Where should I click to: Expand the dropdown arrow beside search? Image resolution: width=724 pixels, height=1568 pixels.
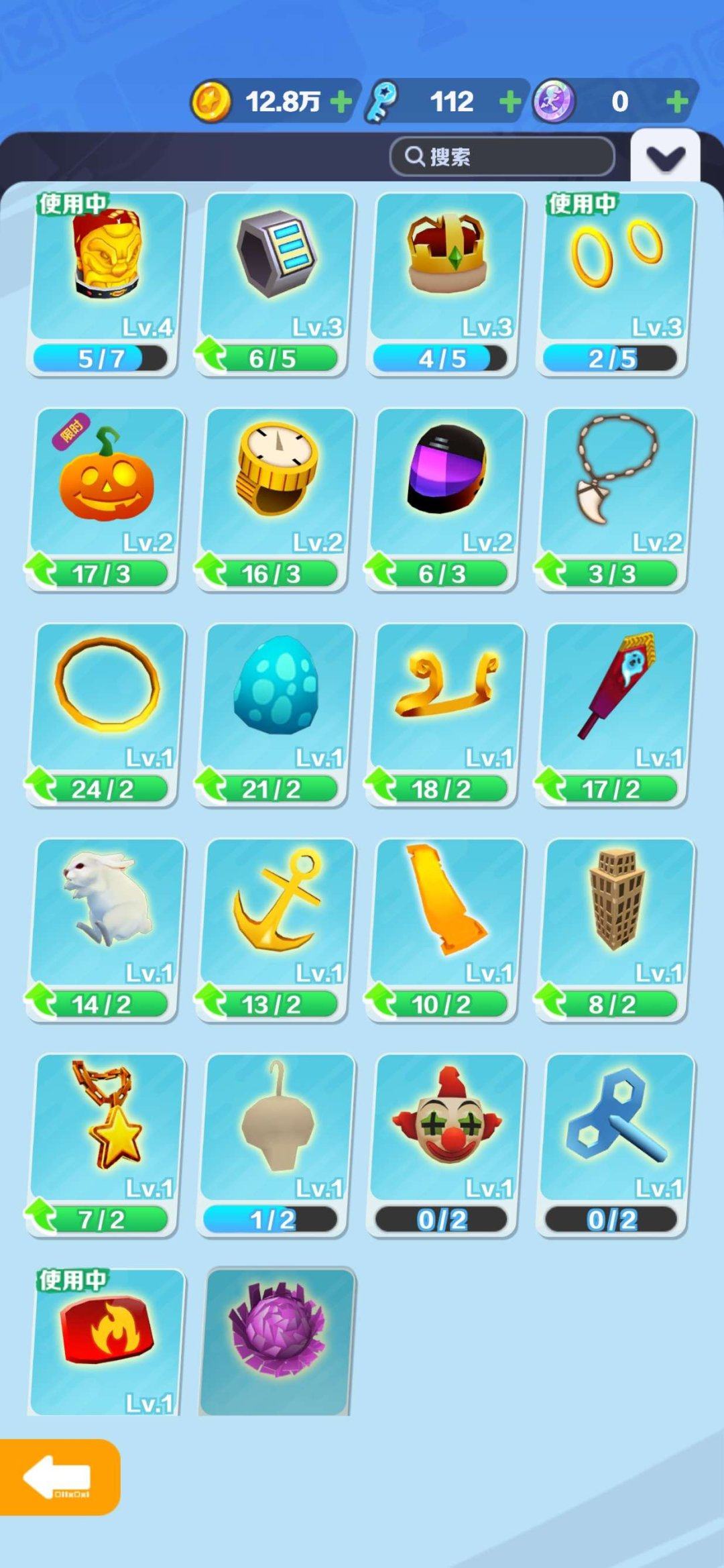tap(665, 158)
